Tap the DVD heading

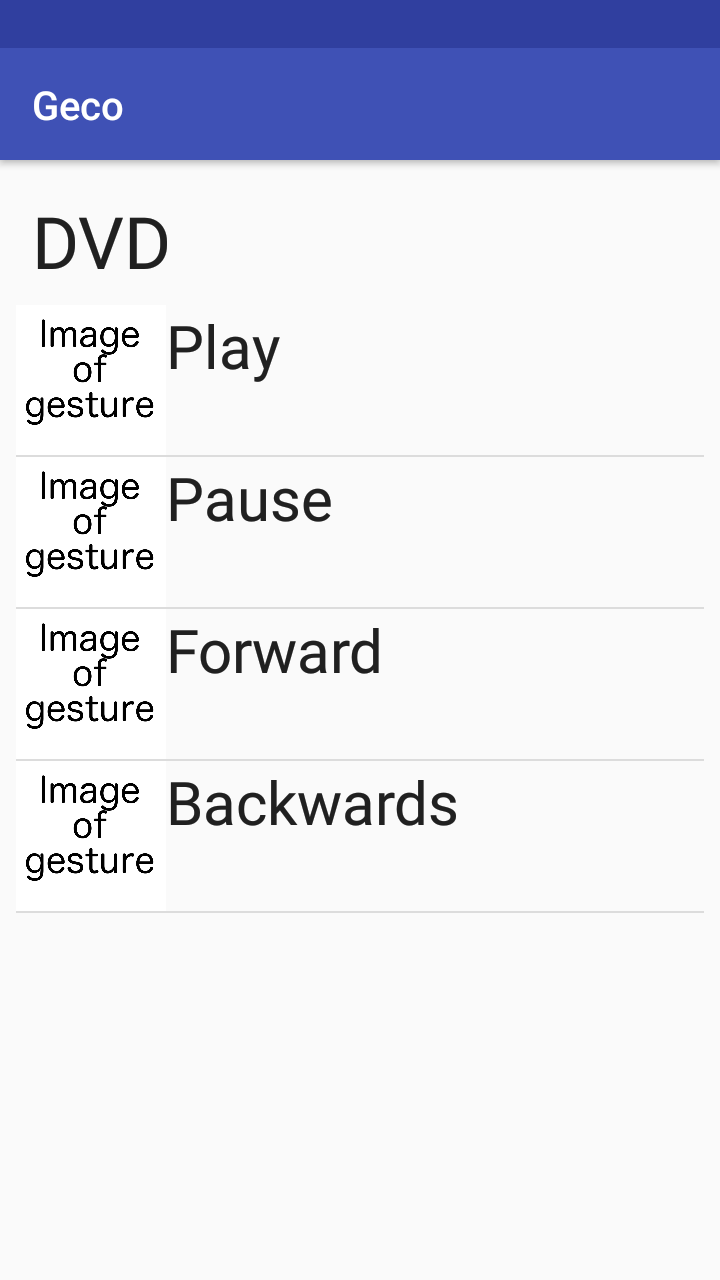[100, 242]
